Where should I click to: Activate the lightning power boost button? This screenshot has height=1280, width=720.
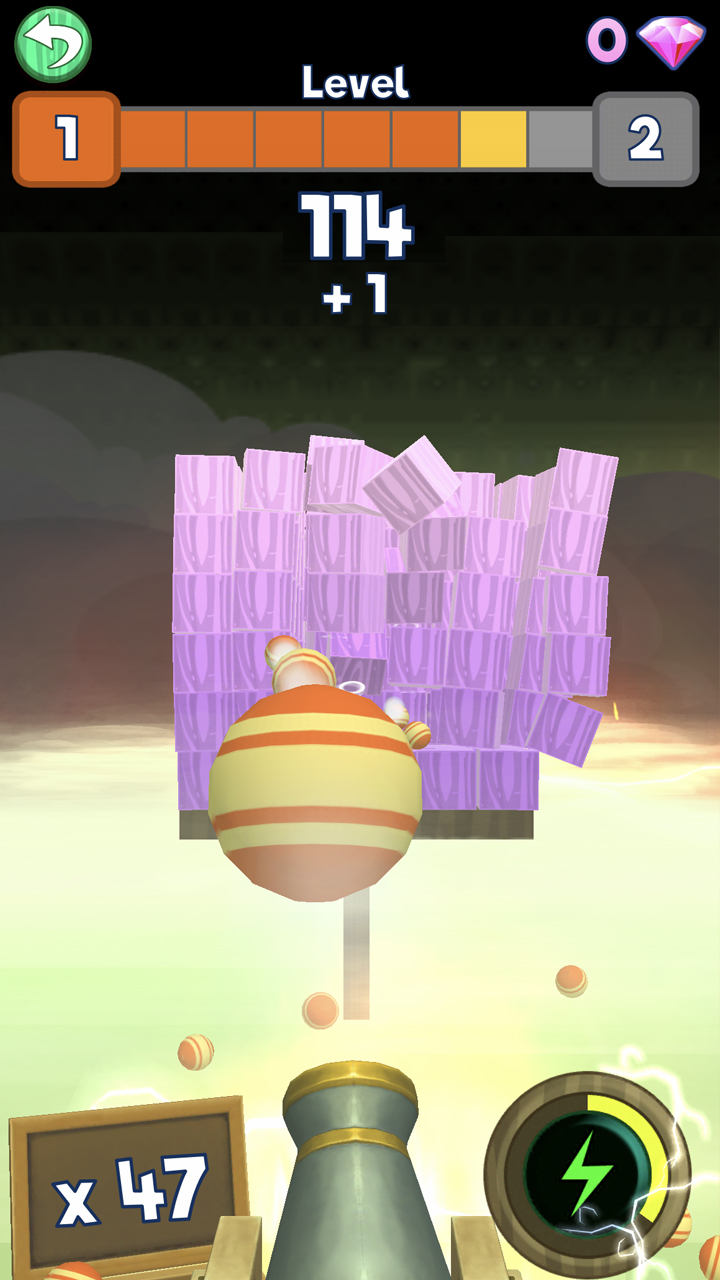(x=587, y=1170)
